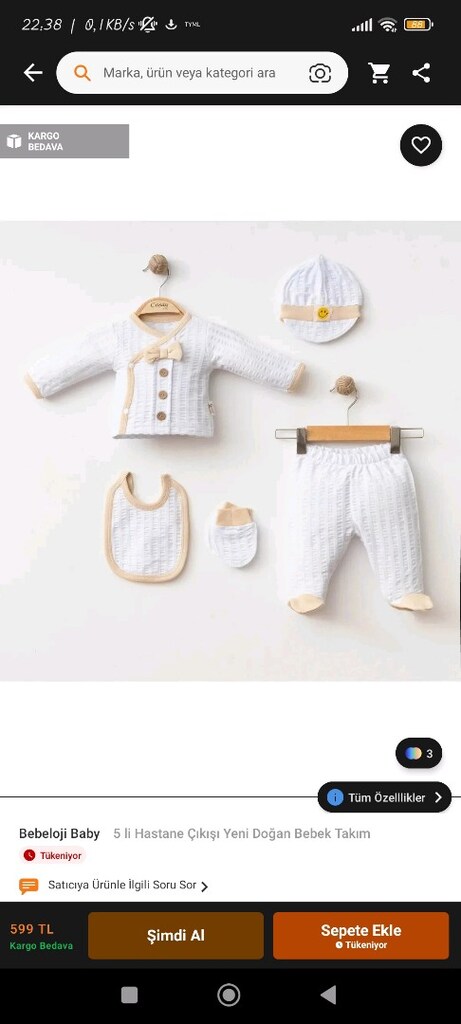
Task: Open Tüm Özellikler details
Action: (x=384, y=797)
